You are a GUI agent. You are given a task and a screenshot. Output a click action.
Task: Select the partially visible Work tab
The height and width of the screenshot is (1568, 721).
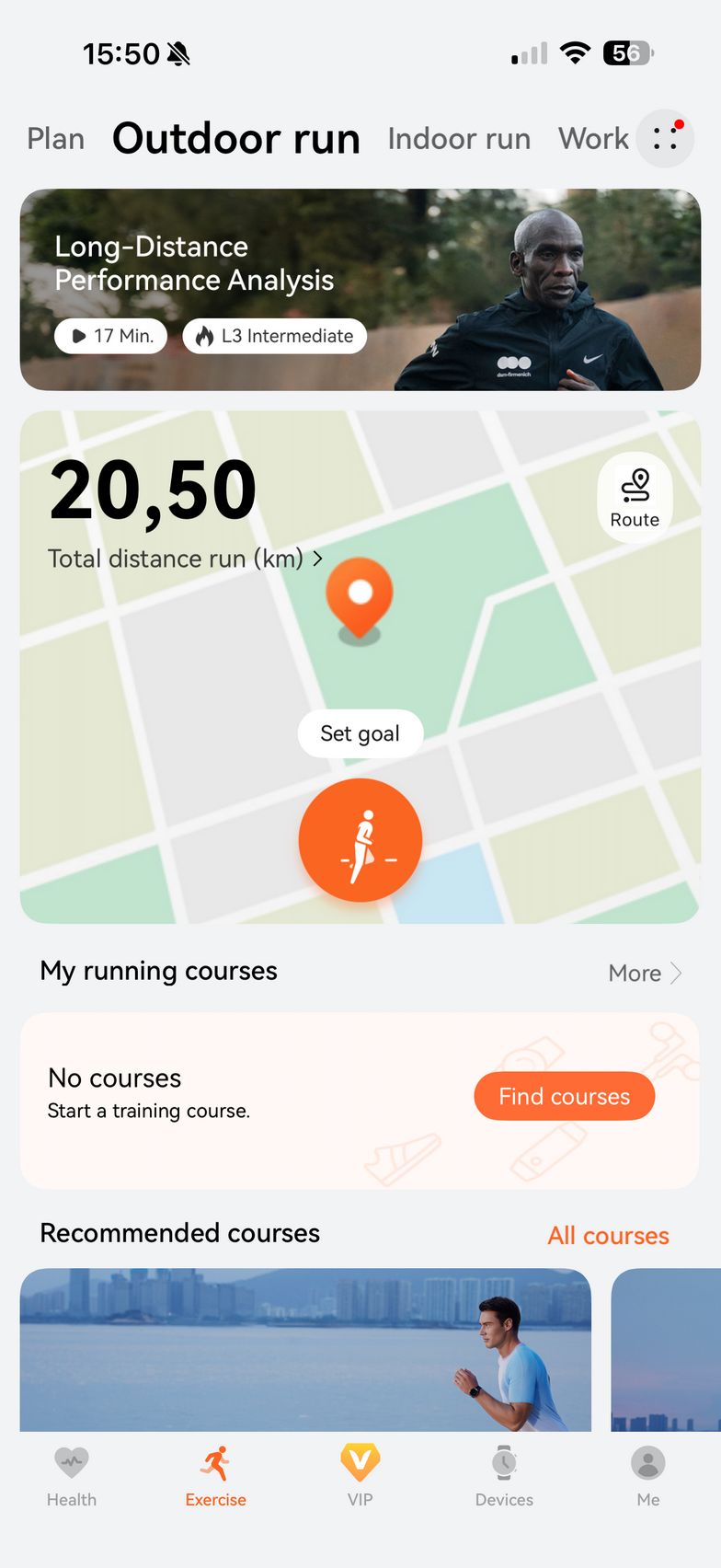593,139
